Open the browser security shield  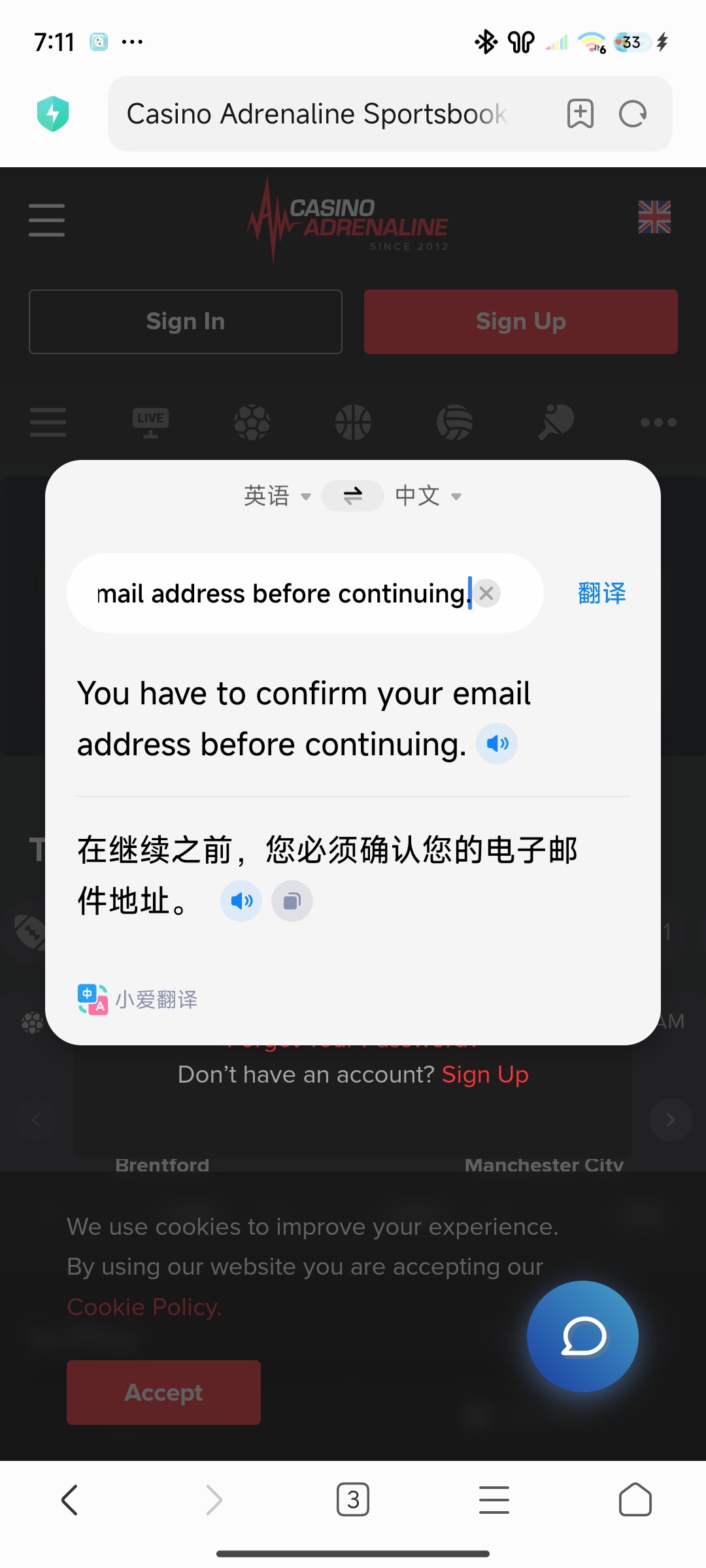53,114
